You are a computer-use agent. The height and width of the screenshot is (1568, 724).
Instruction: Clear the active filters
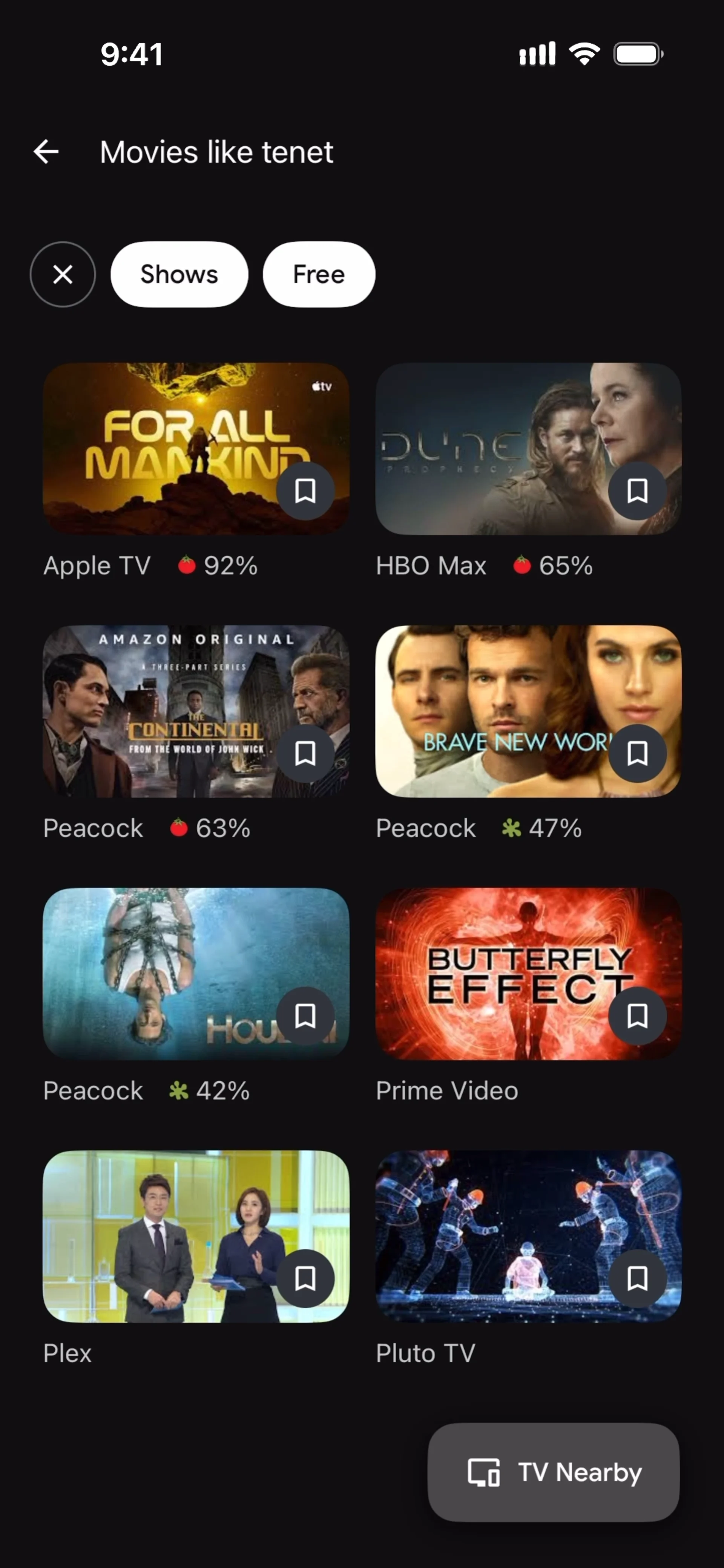63,274
